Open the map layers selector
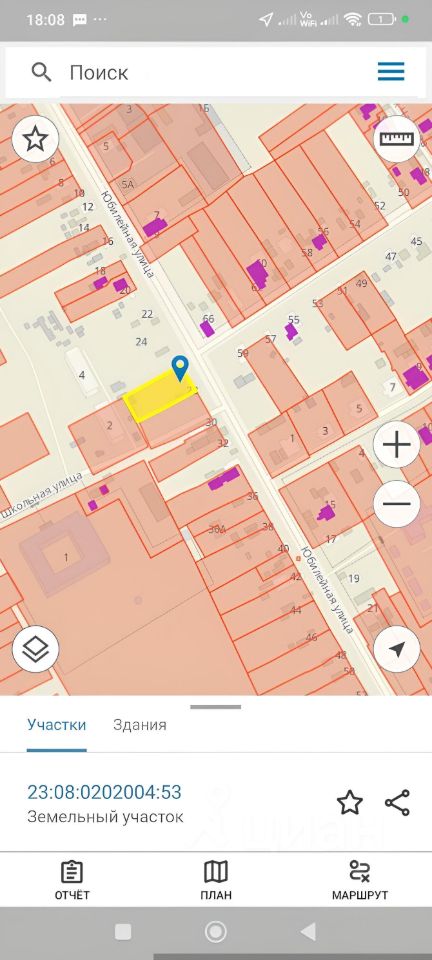The height and width of the screenshot is (960, 432). coord(35,649)
